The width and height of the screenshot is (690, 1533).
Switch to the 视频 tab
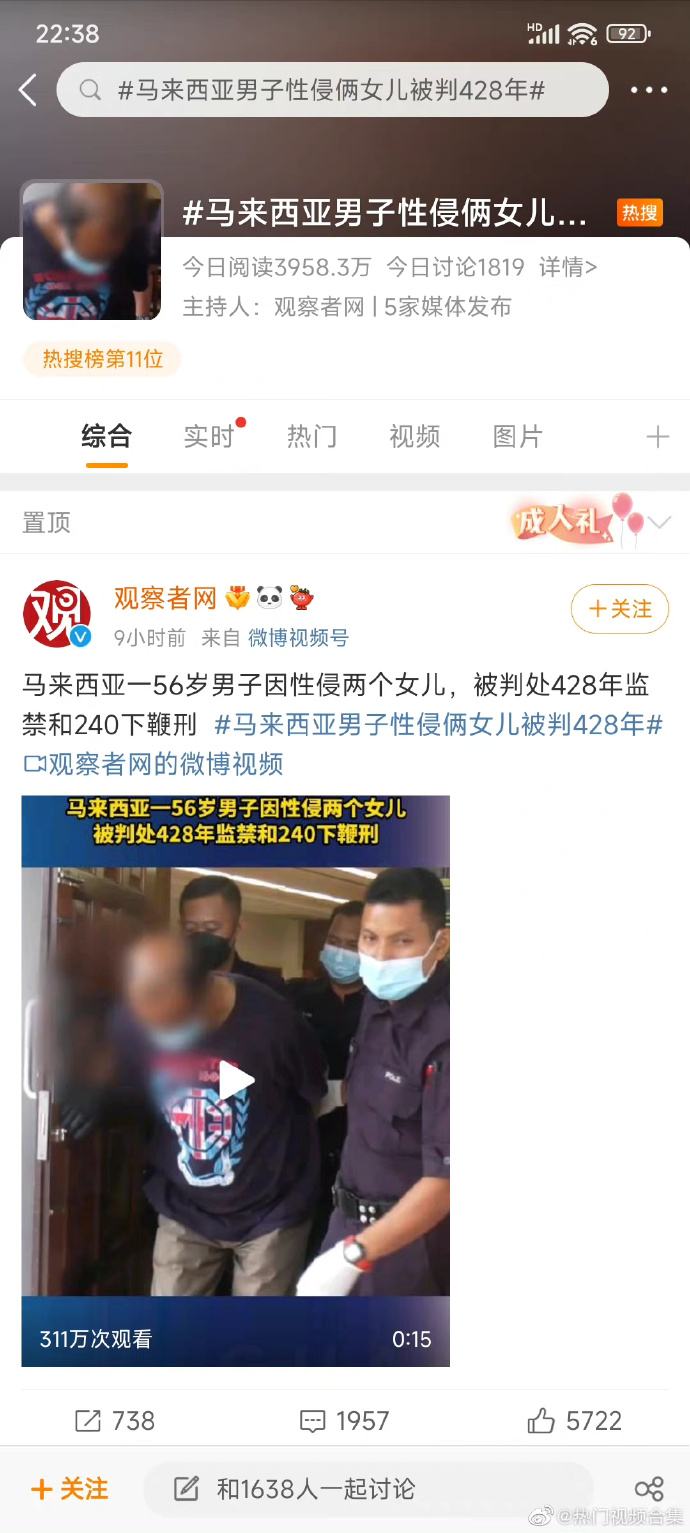point(414,436)
